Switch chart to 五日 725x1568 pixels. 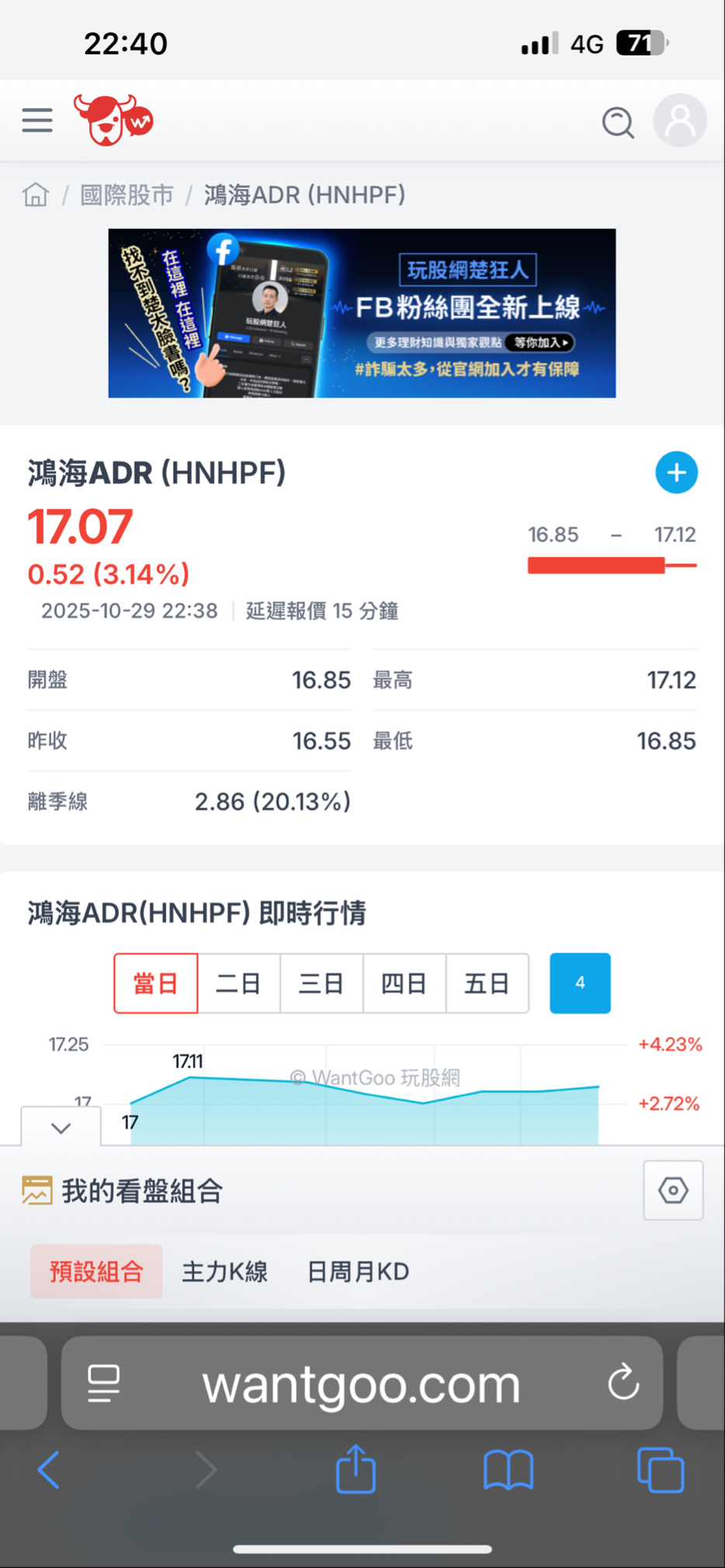point(487,983)
